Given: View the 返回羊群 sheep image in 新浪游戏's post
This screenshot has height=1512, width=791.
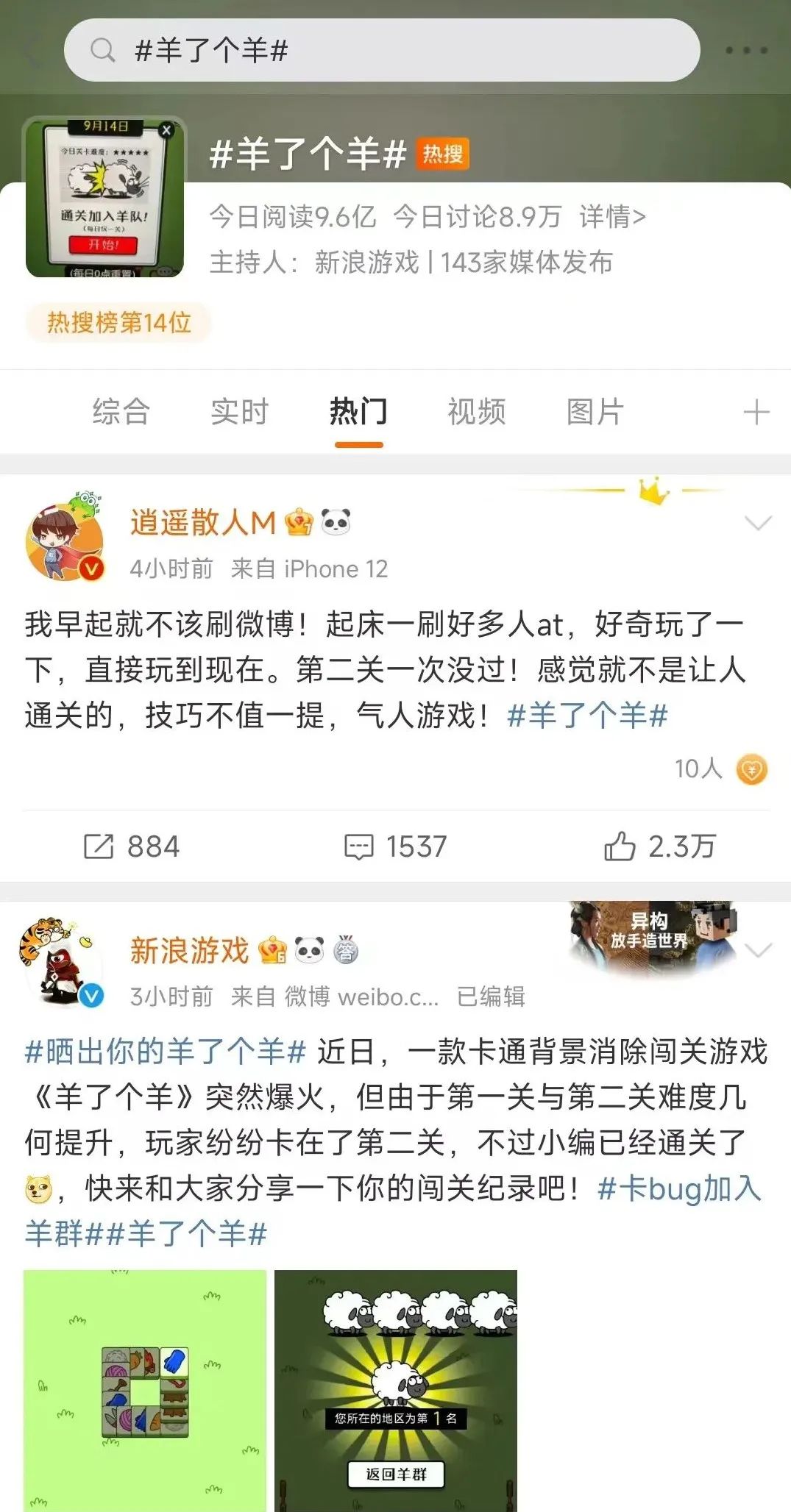Looking at the screenshot, I should coord(396,1390).
